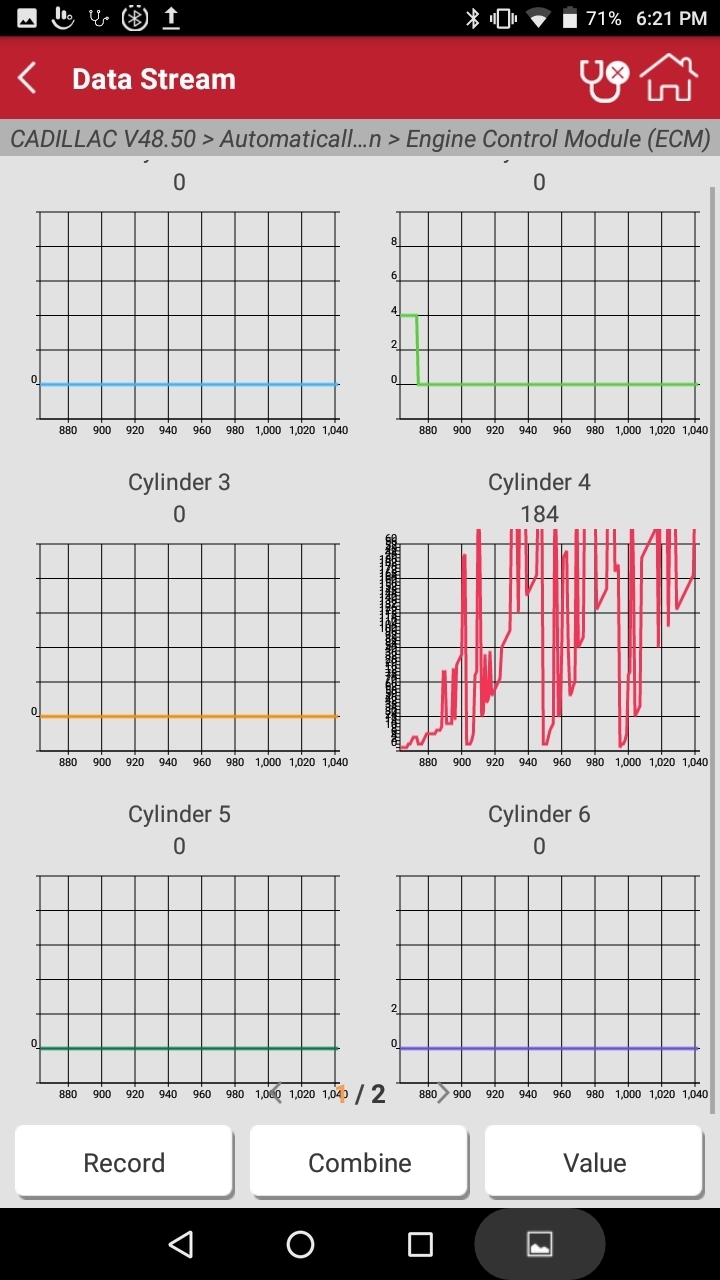
Task: Select the Cylinder 6 graph
Action: [548, 977]
